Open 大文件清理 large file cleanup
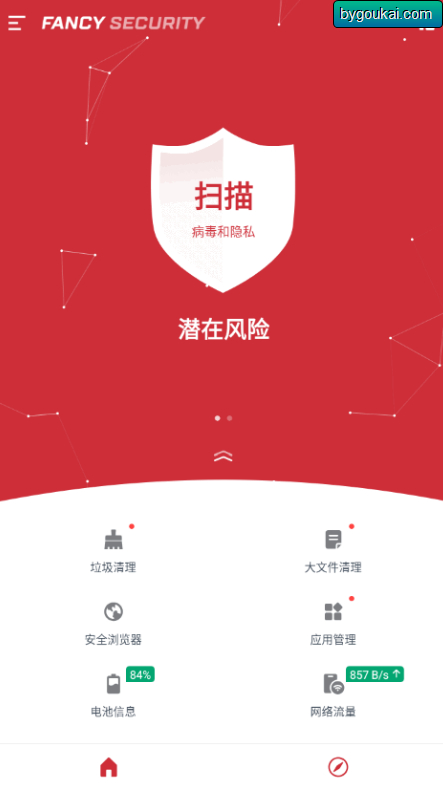 [x=333, y=551]
